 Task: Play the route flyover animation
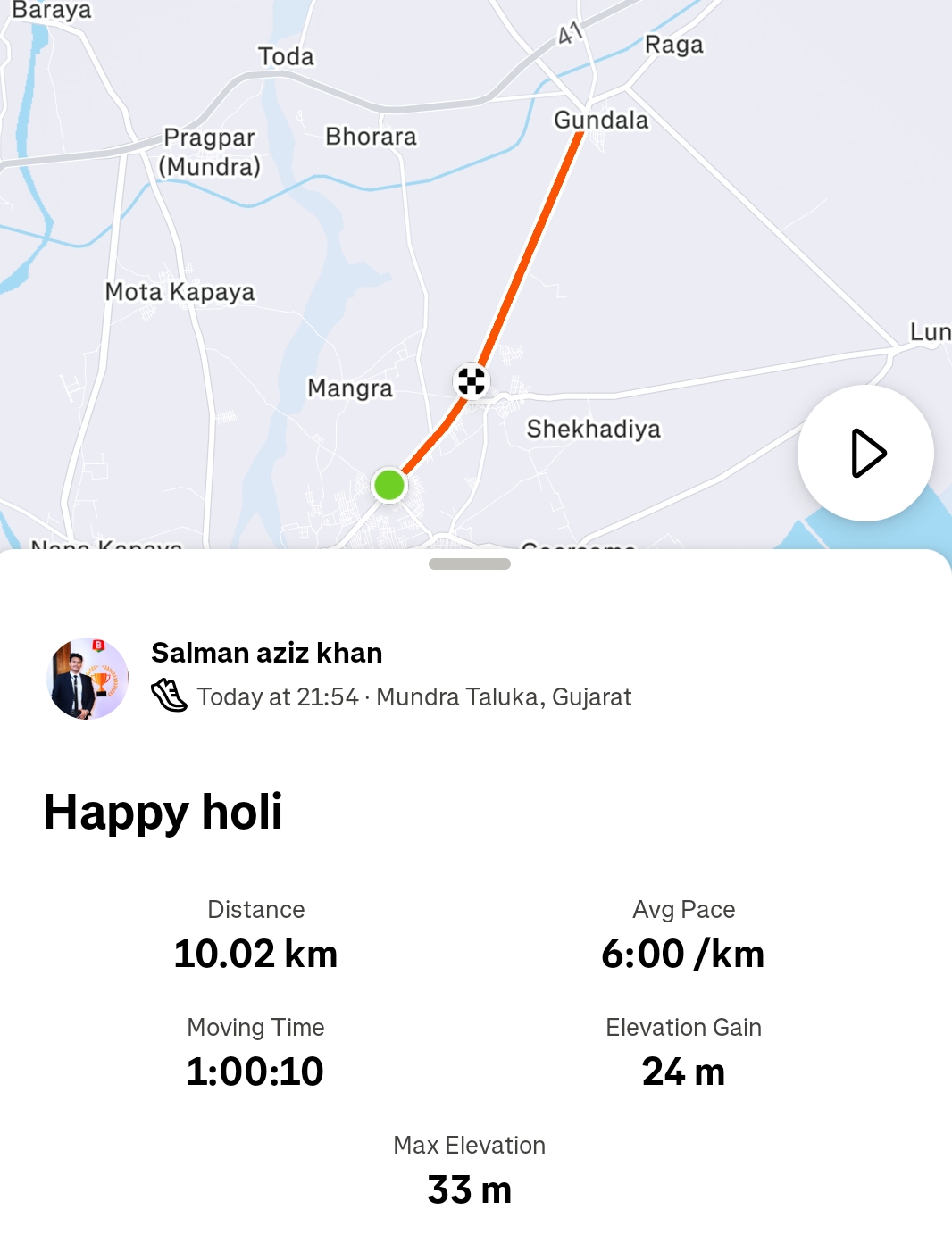pos(865,454)
